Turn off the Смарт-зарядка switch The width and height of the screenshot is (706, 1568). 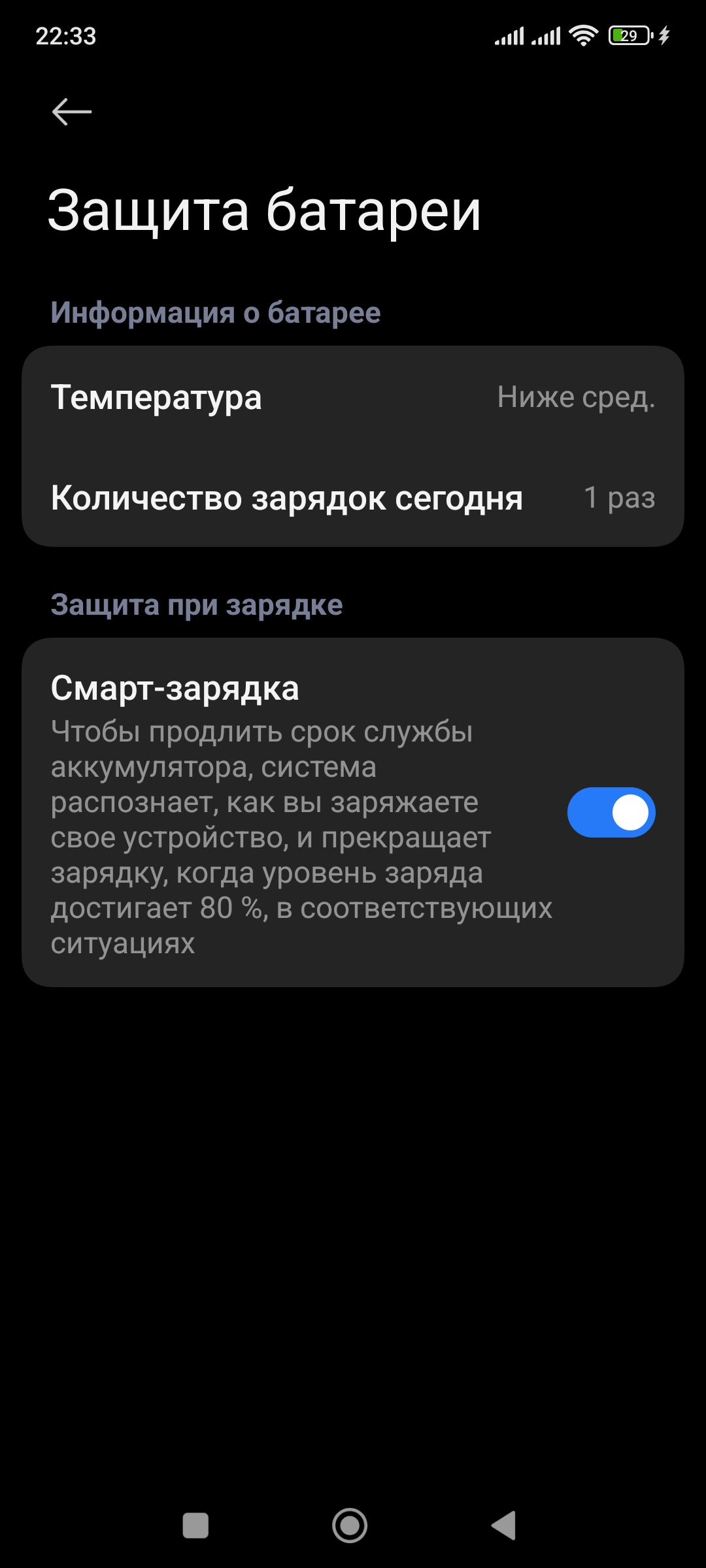611,812
